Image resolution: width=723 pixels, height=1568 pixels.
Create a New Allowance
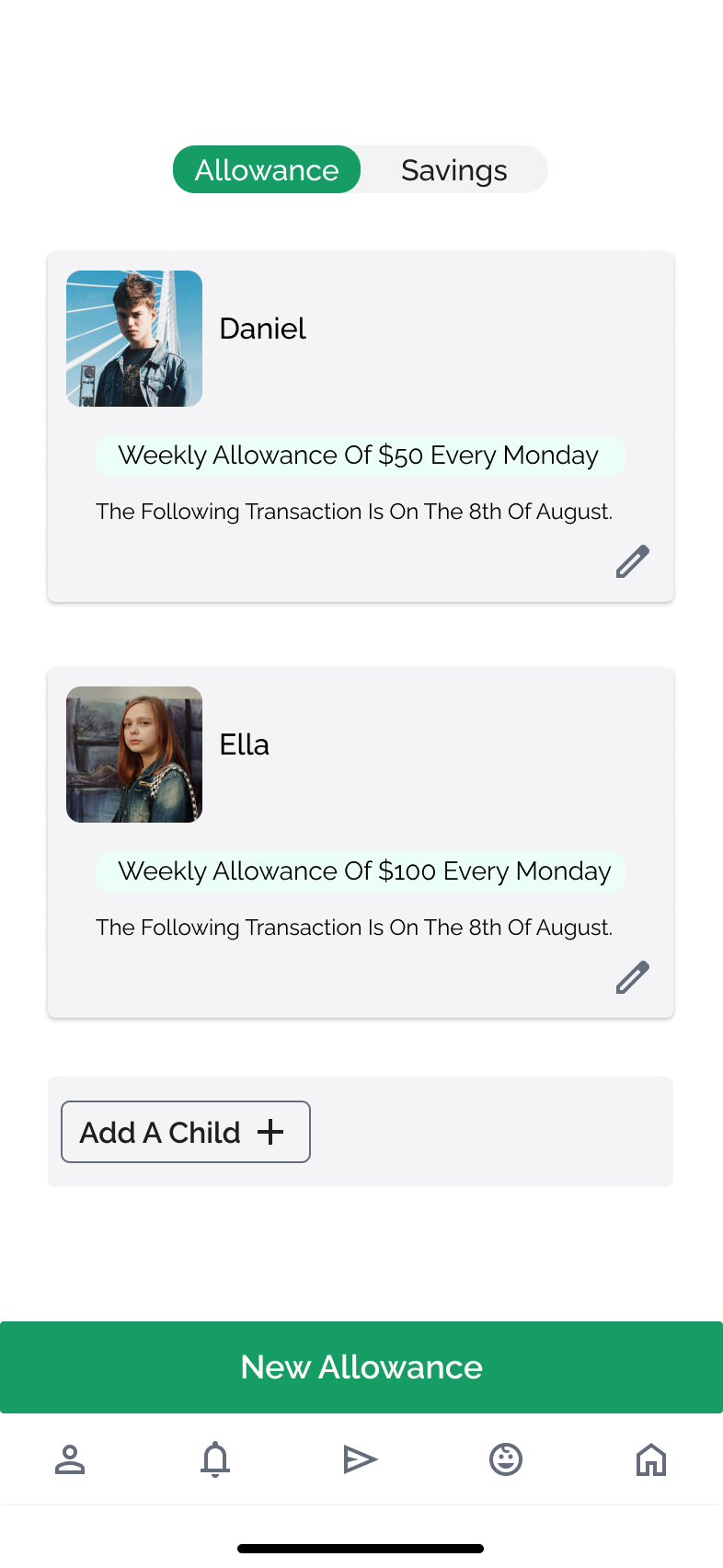pyautogui.click(x=361, y=1367)
